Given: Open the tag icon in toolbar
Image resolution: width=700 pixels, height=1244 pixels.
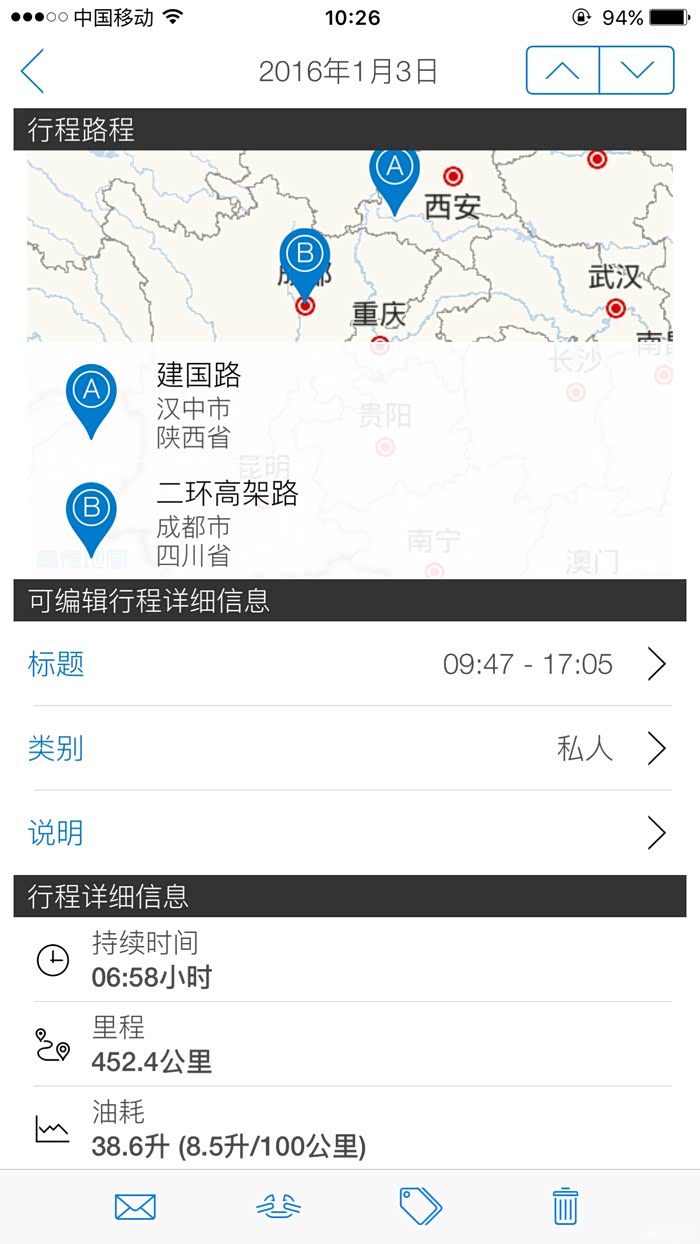Looking at the screenshot, I should pyautogui.click(x=421, y=1206).
